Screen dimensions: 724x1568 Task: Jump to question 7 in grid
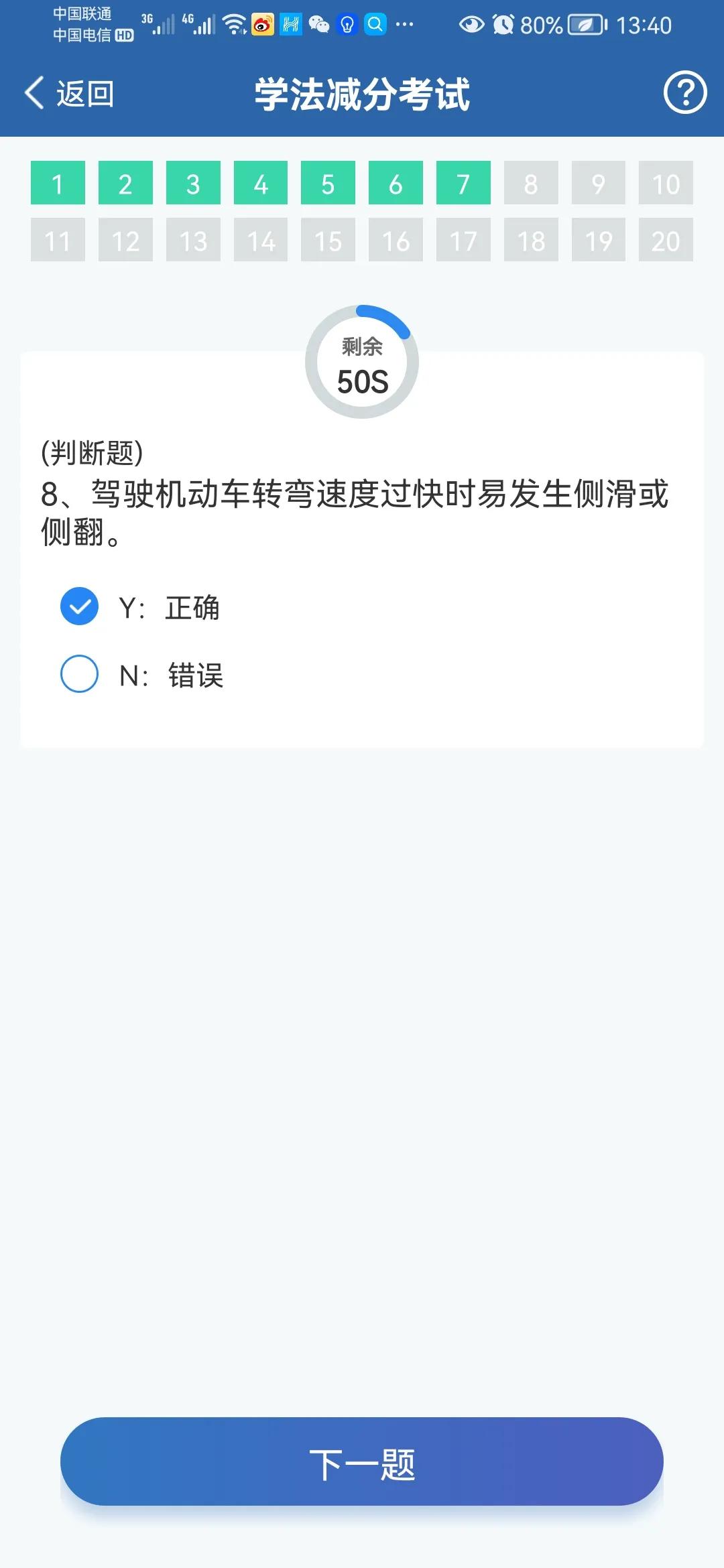(x=463, y=183)
